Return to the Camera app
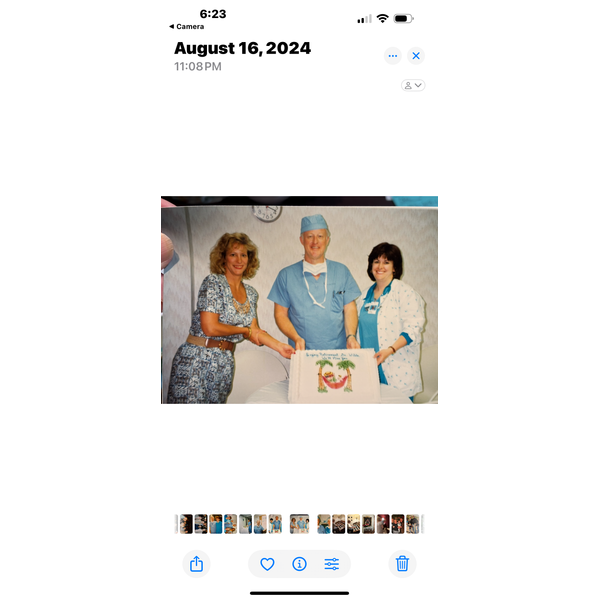This screenshot has height=600, width=600. (187, 27)
